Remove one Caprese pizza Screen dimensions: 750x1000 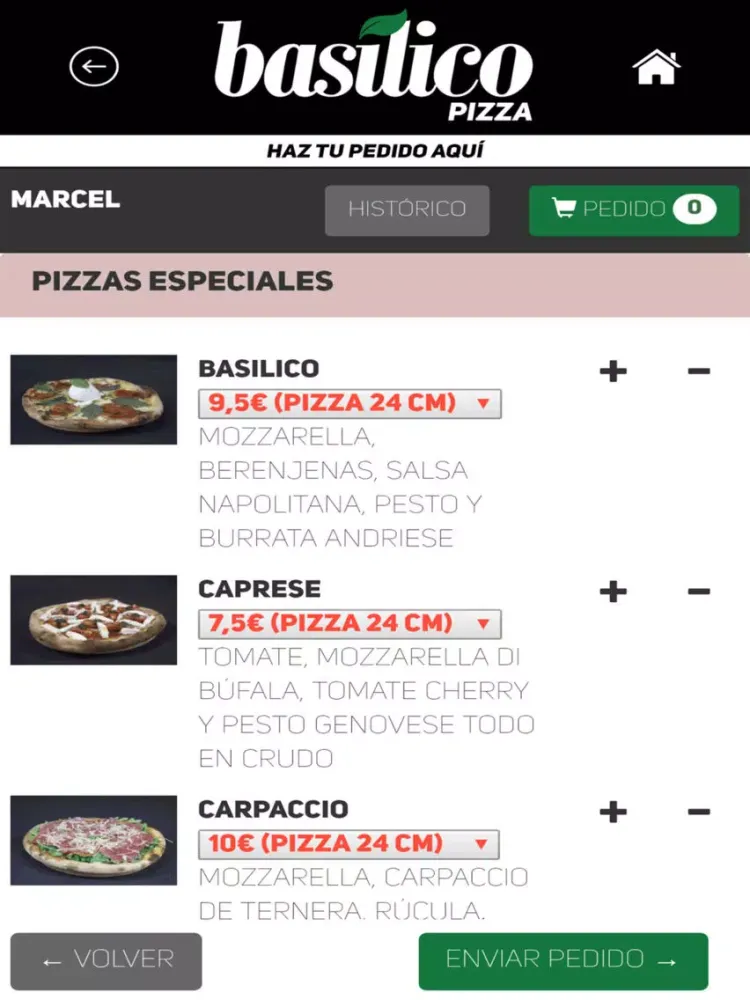point(699,592)
